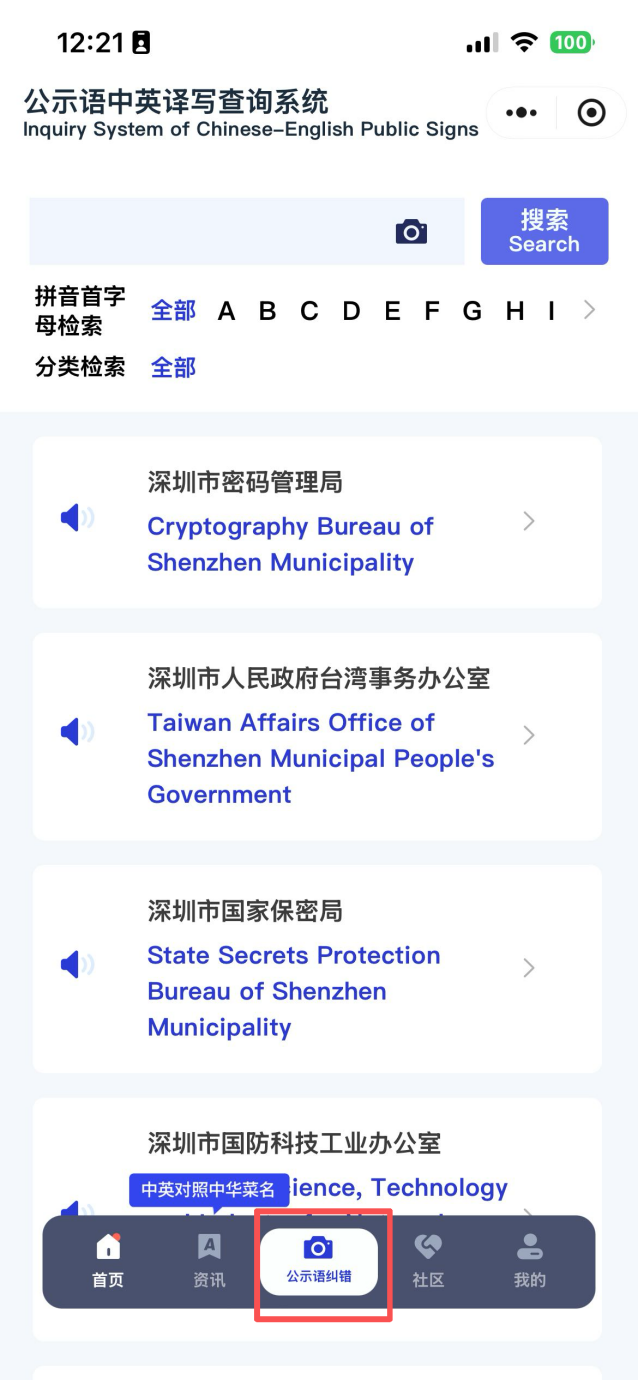Select 全部 next to 拼音首字母检索
The width and height of the screenshot is (638, 1380).
(173, 311)
